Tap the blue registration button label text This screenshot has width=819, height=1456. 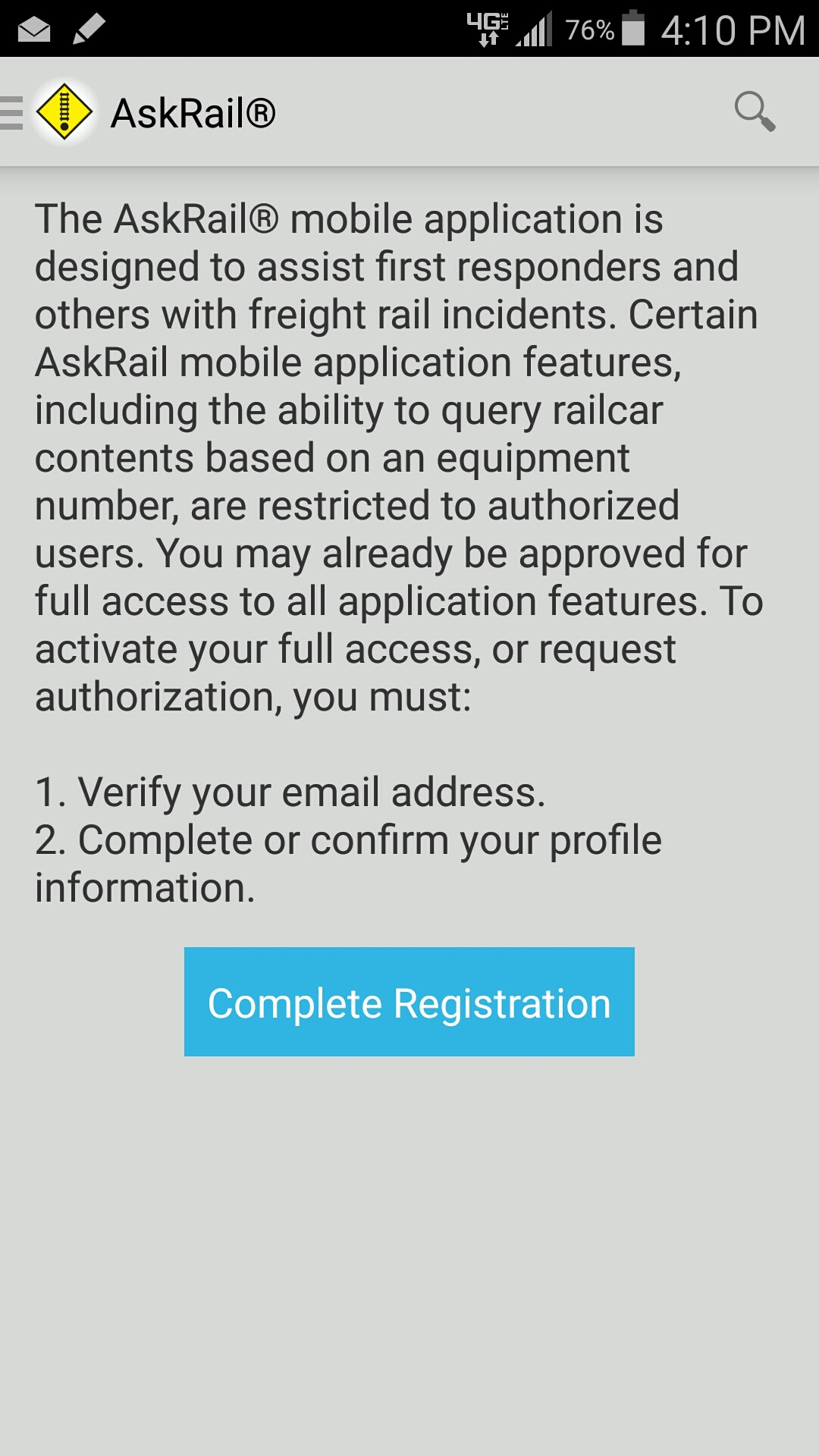click(409, 1004)
